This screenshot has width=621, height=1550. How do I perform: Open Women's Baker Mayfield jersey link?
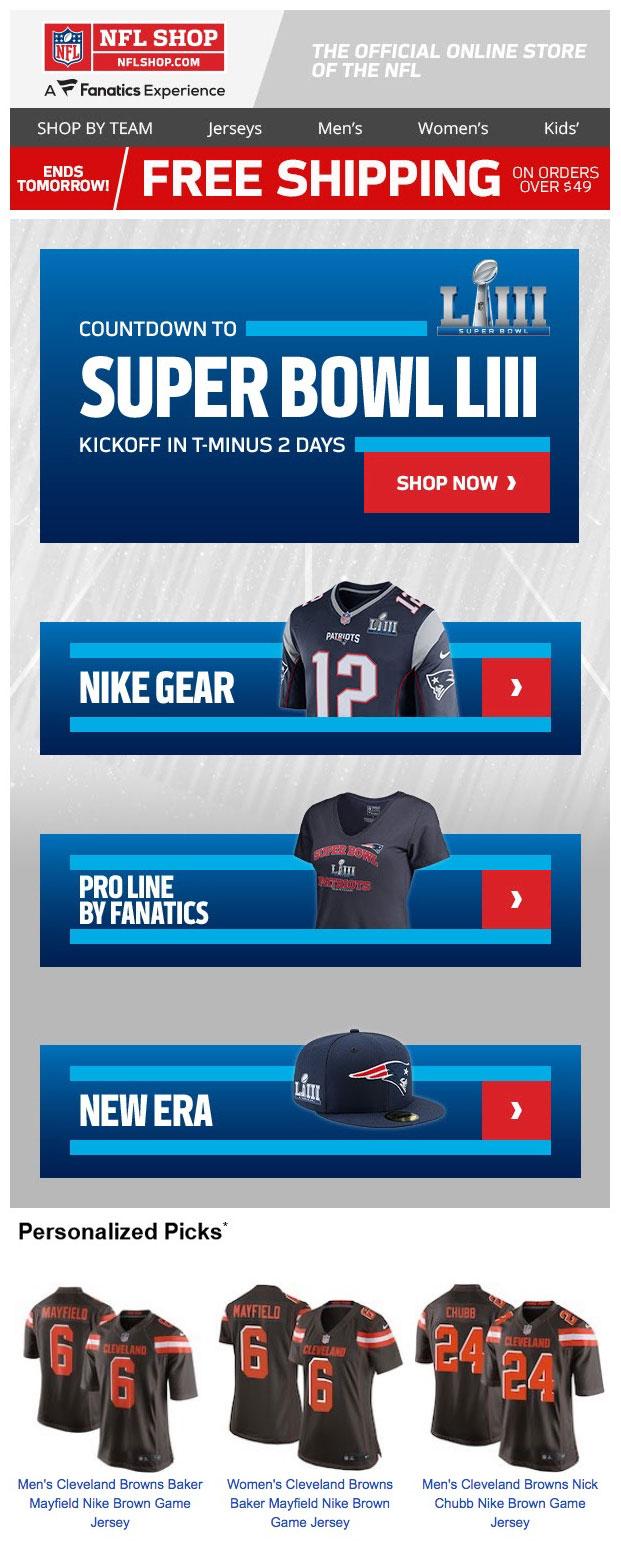[x=310, y=1503]
